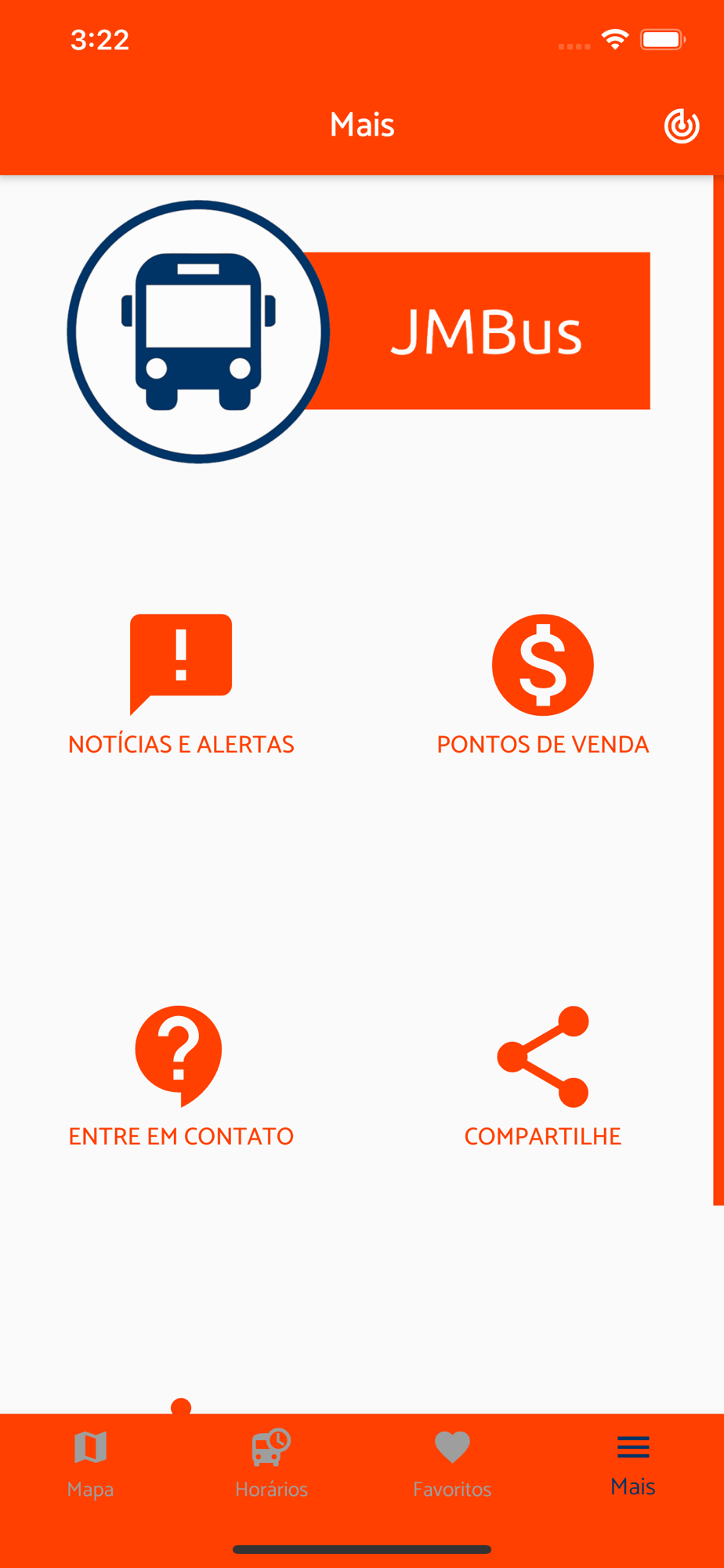Open the Favoritos tab
This screenshot has width=724, height=1568.
click(x=452, y=1465)
